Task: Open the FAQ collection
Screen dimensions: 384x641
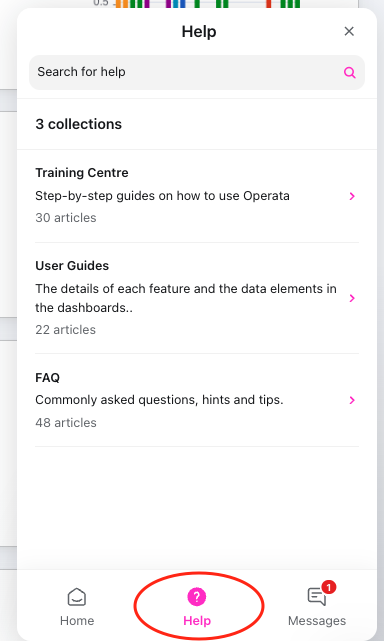Action: (x=197, y=400)
